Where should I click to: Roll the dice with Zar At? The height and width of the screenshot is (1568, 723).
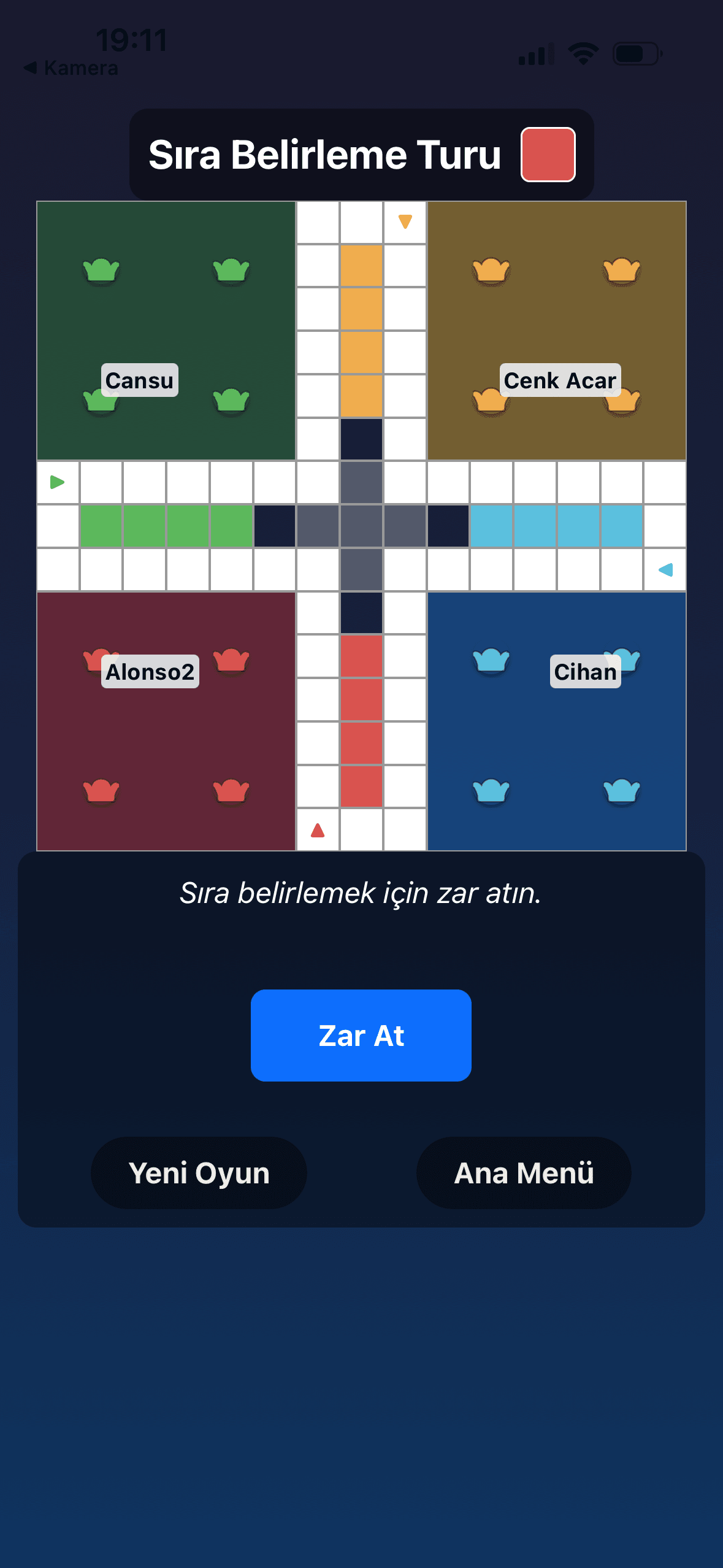(x=361, y=1035)
